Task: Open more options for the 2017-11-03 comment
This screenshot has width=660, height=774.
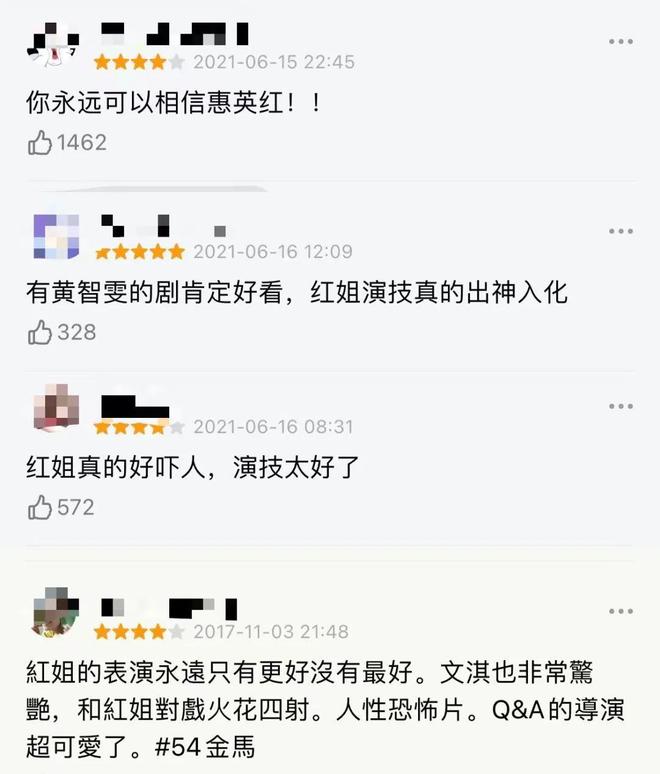Action: click(621, 610)
